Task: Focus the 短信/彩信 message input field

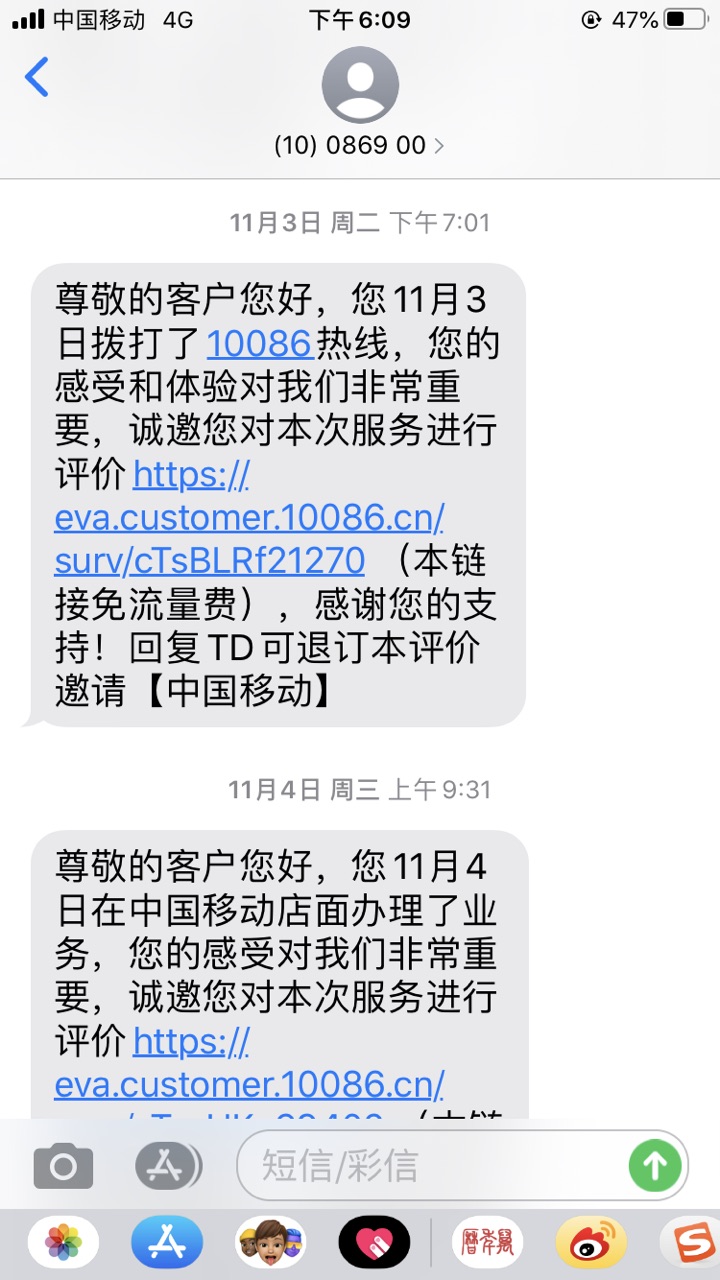Action: point(430,1166)
